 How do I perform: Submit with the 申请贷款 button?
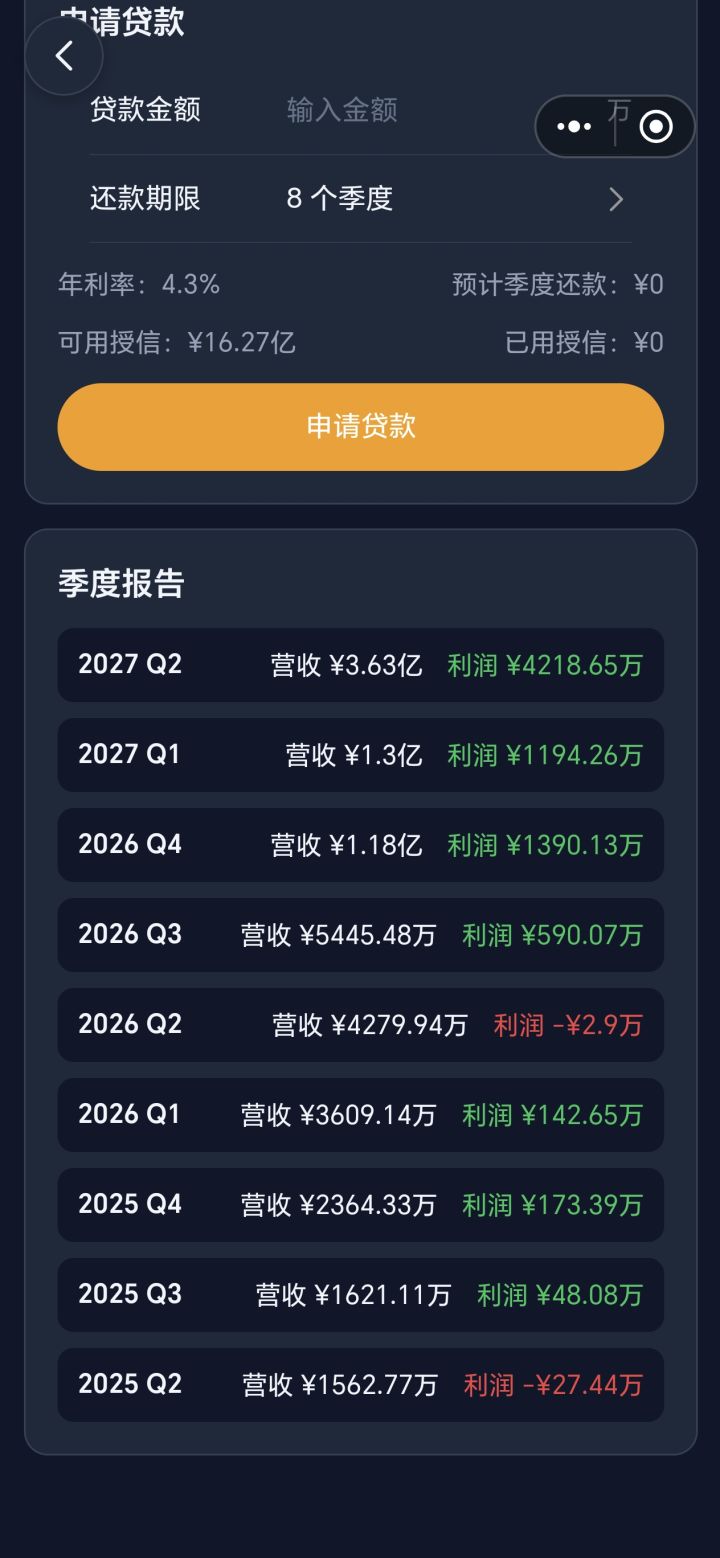[x=360, y=427]
